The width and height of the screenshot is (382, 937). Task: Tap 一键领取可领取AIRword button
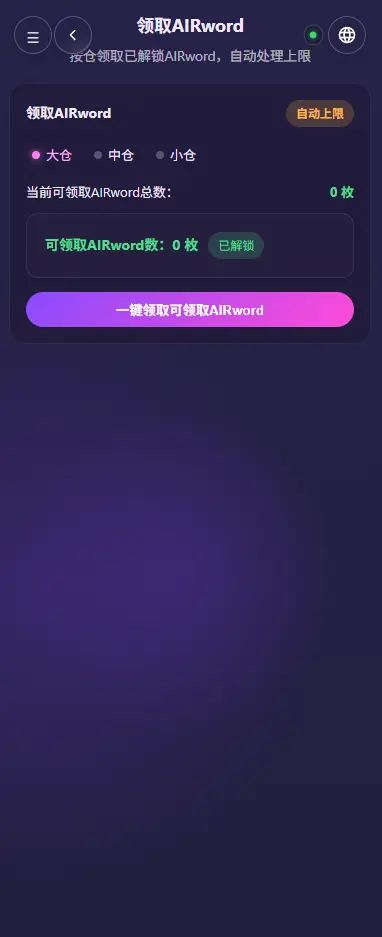[x=190, y=310]
